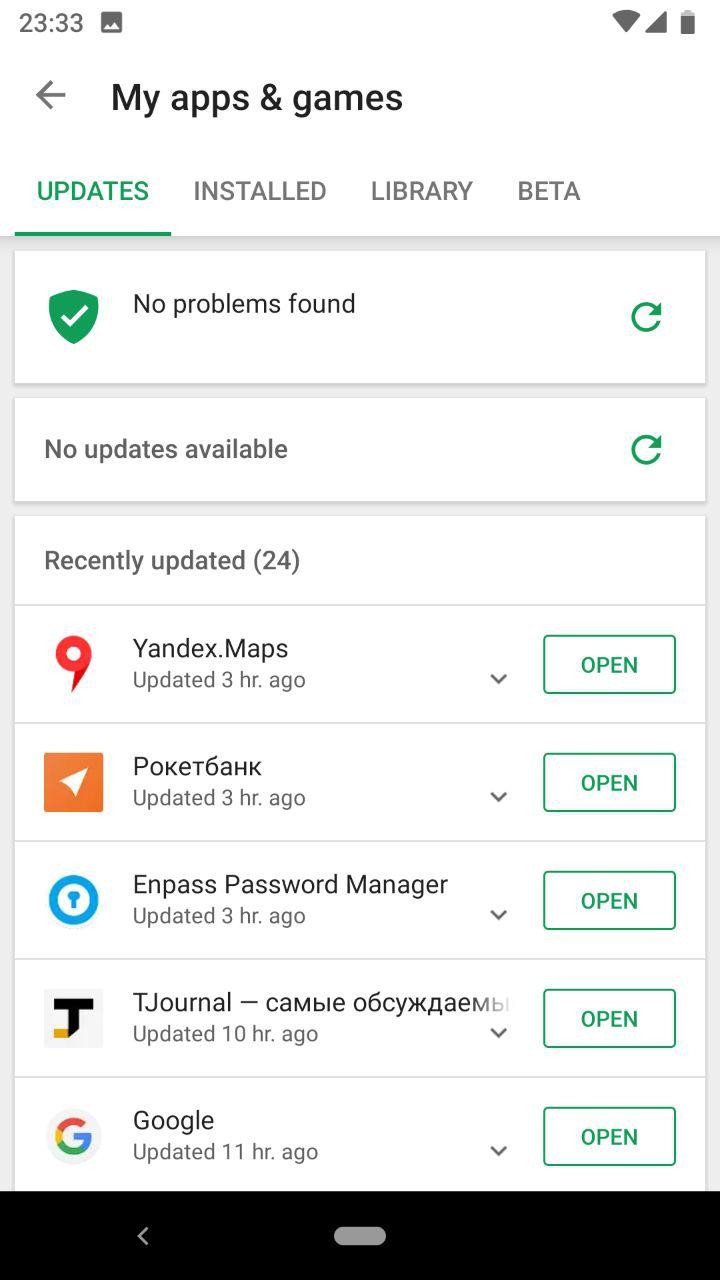Tap the home pill in navigation bar
This screenshot has width=720, height=1280.
click(x=360, y=1236)
